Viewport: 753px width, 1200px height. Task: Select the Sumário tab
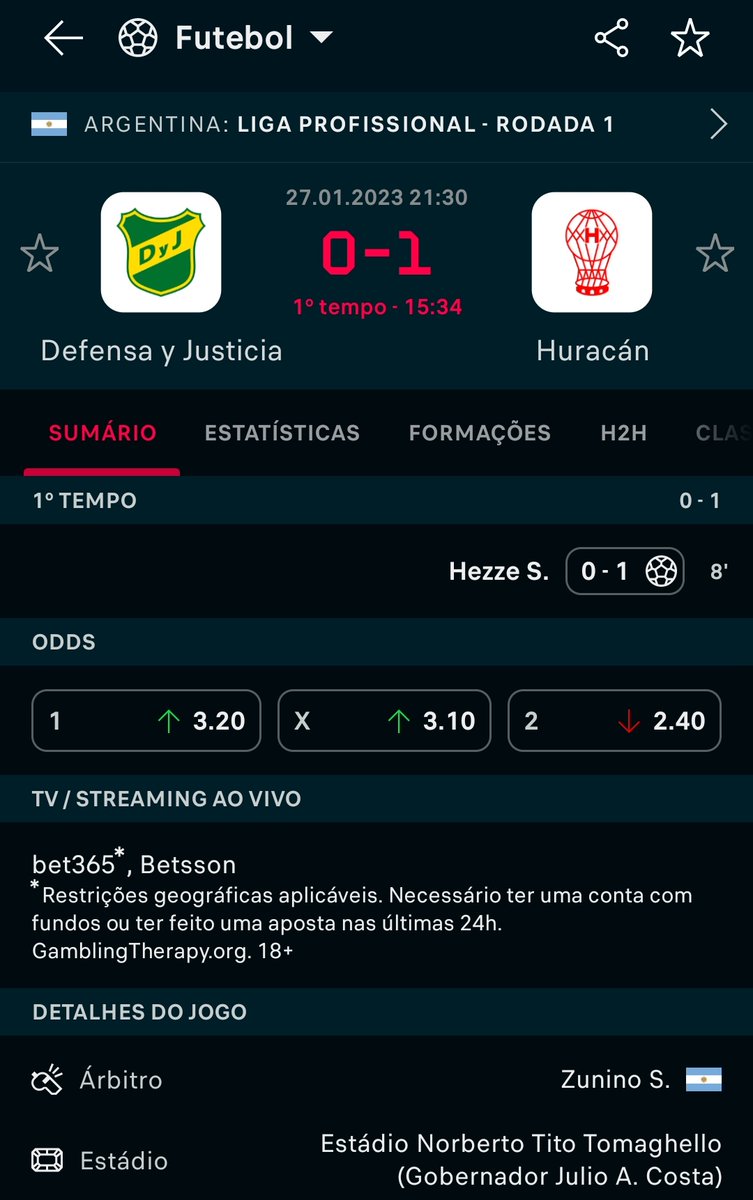click(x=103, y=433)
